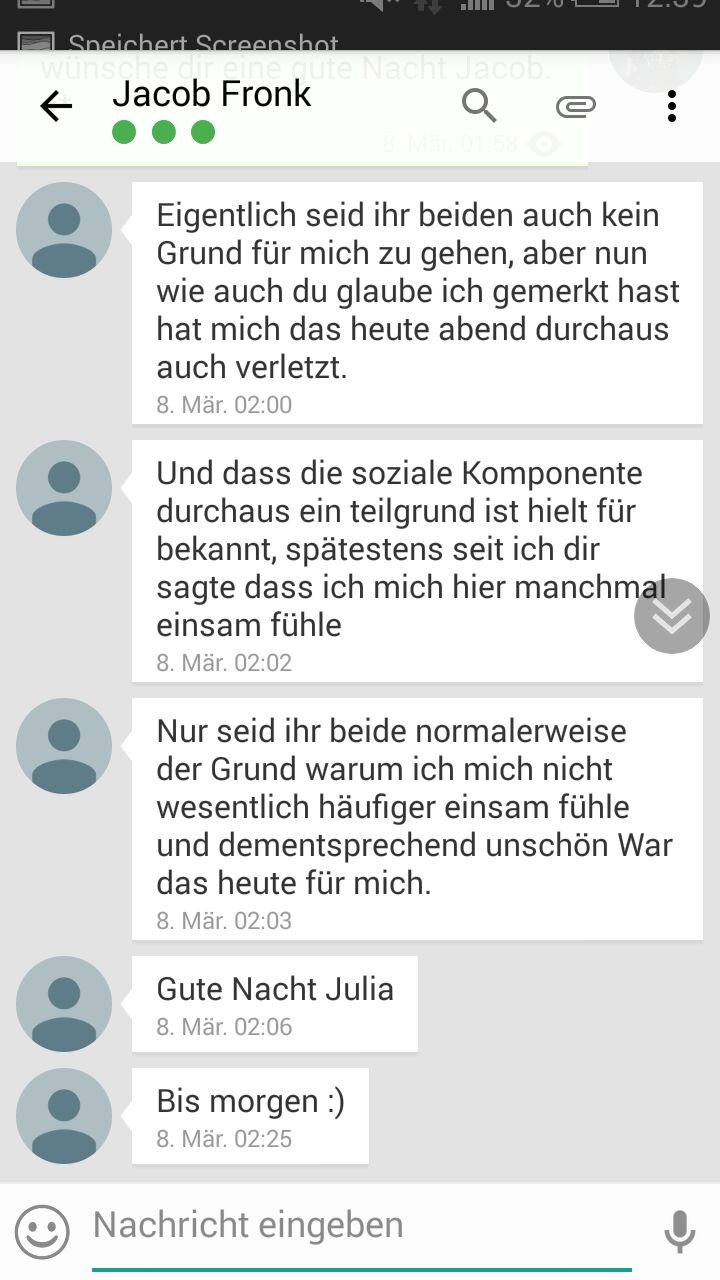This screenshot has width=720, height=1280.
Task: Go back from Jacob Fronk's chat
Action: tap(56, 107)
